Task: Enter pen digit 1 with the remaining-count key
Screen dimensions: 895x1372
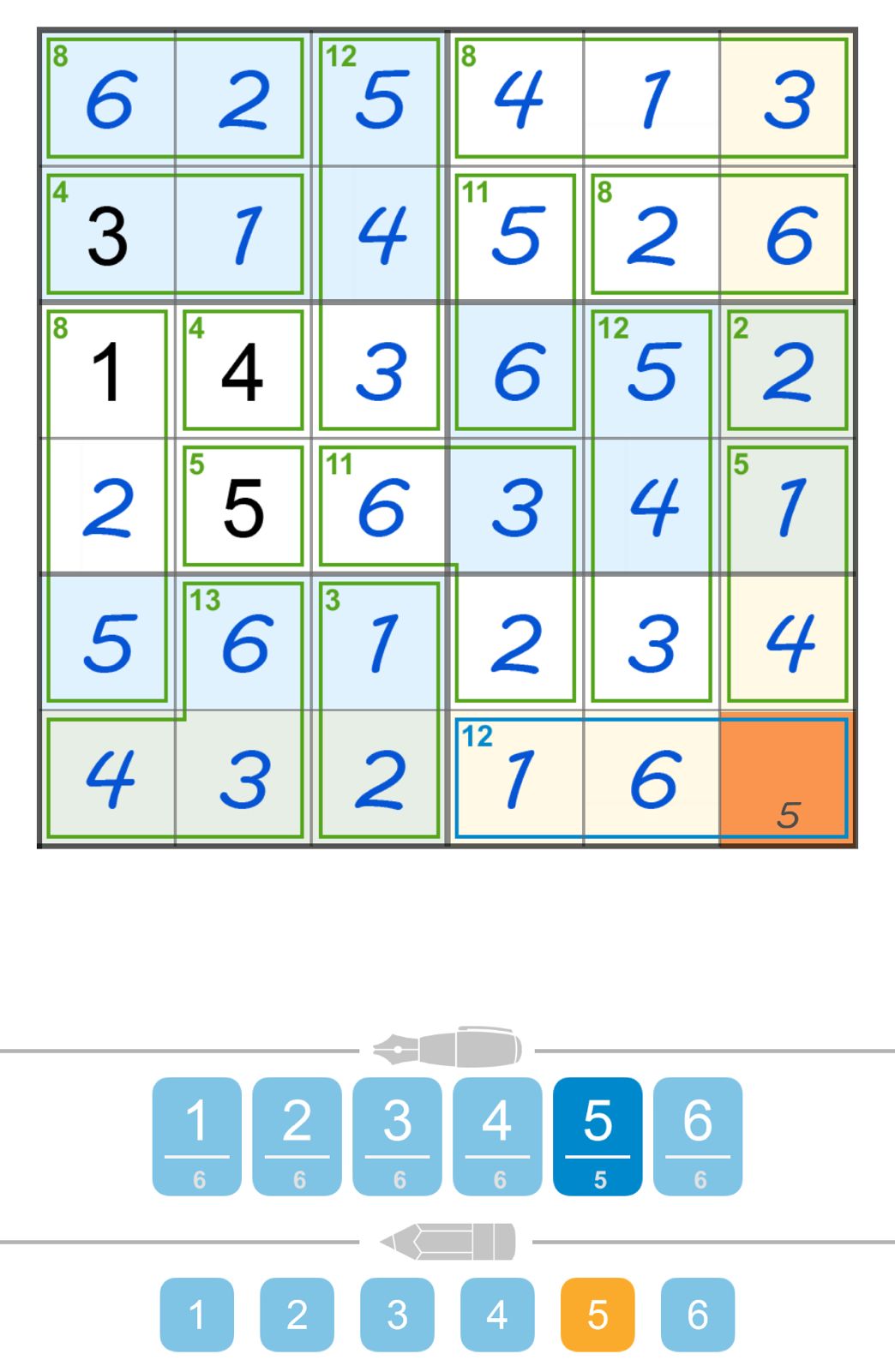Action: 196,1135
